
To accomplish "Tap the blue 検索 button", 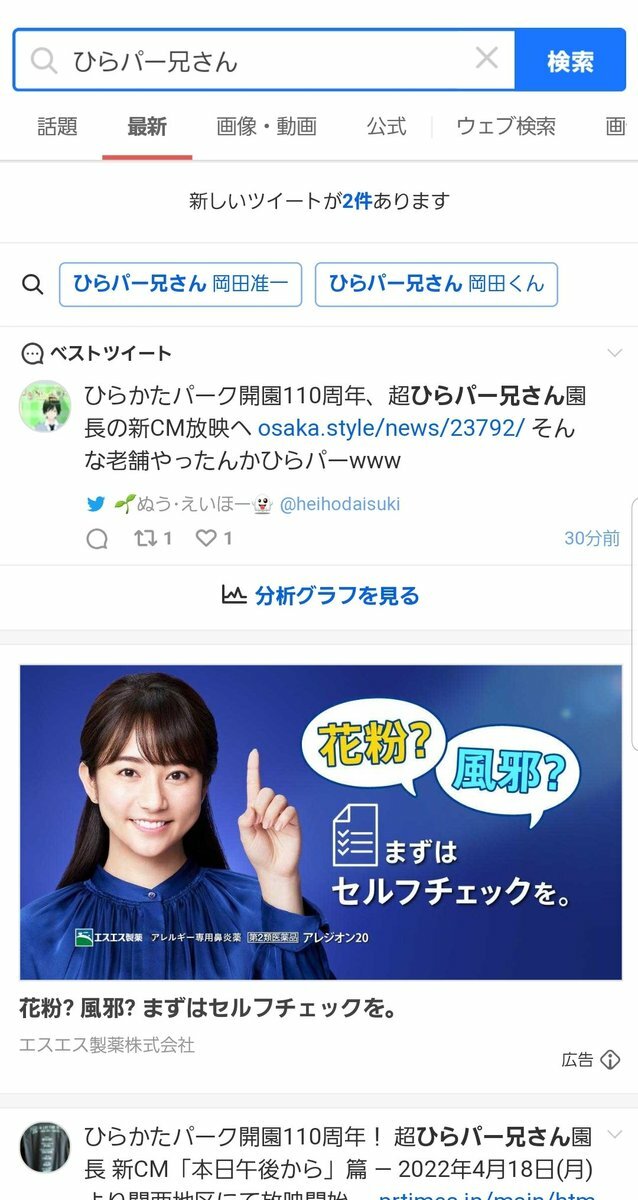I will tap(570, 61).
